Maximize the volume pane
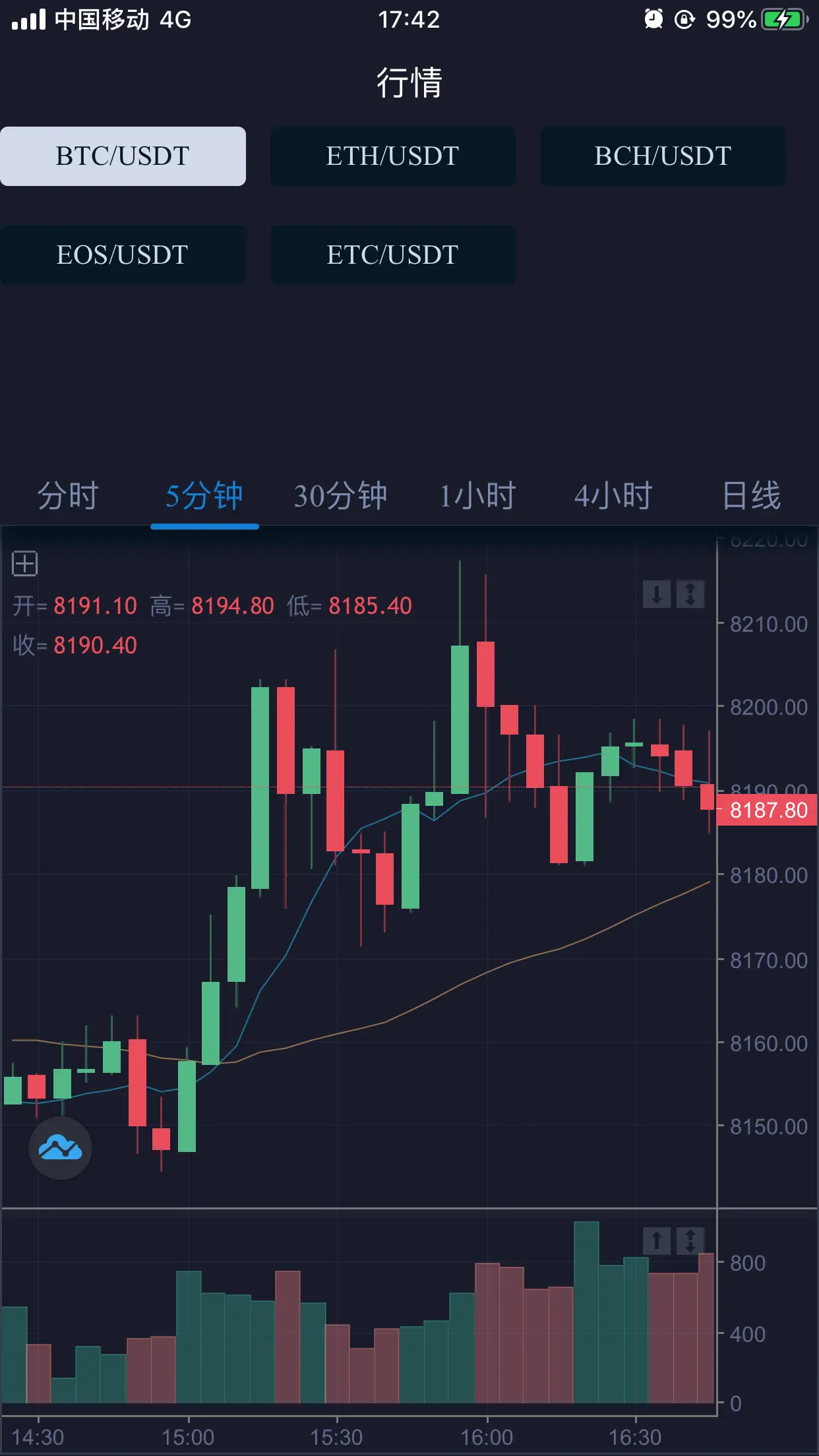 coord(690,1241)
